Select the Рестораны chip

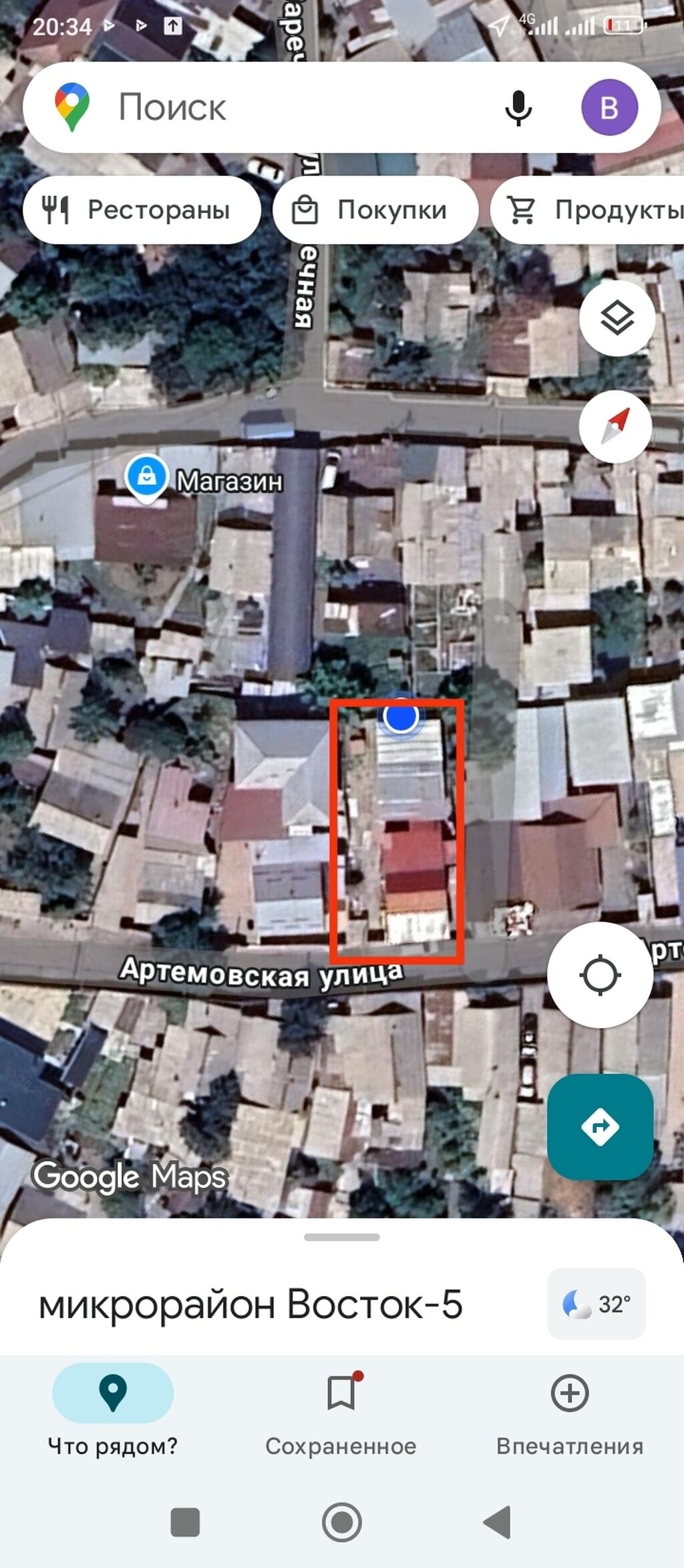pos(142,210)
